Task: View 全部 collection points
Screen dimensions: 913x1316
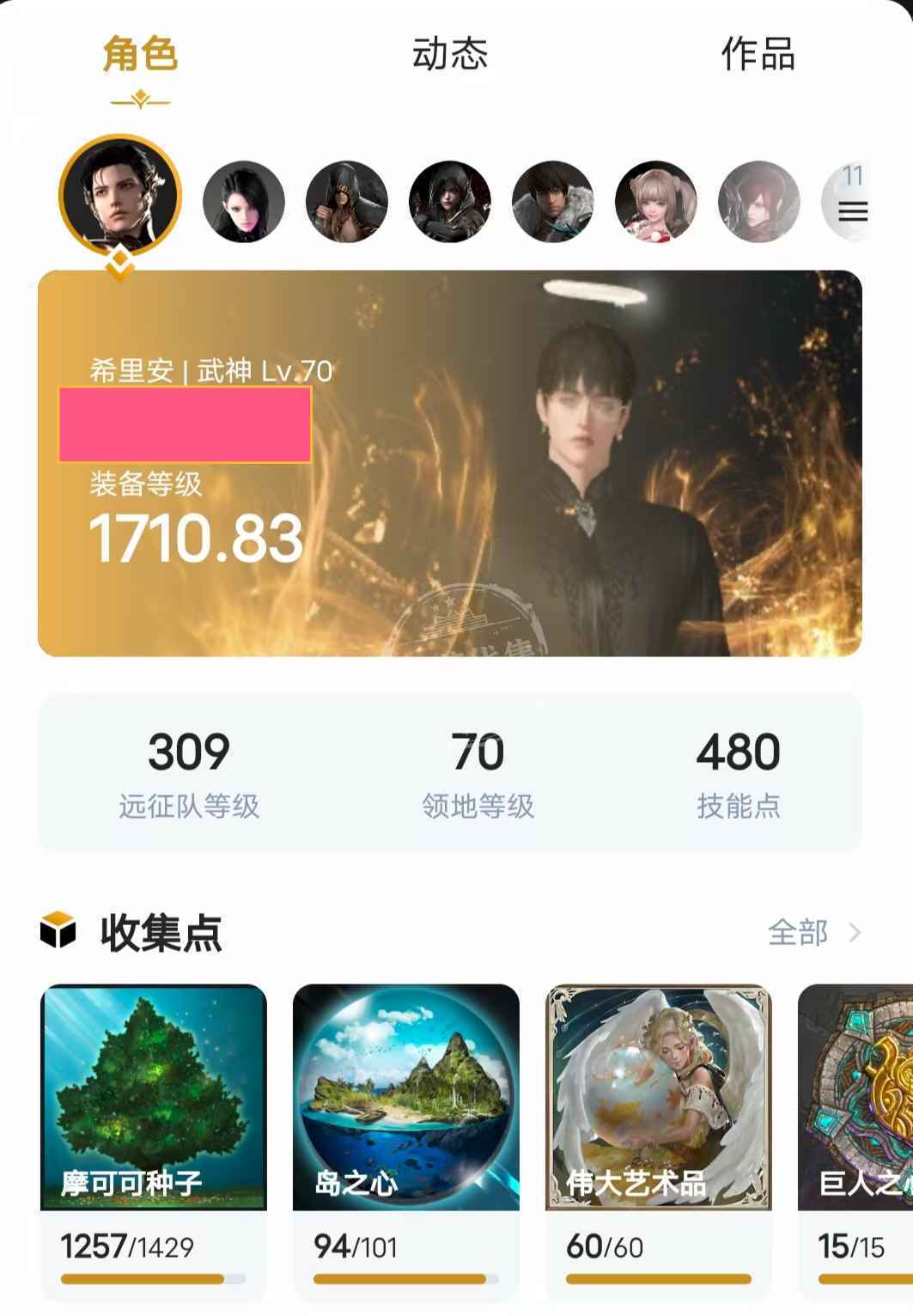Action: 813,932
